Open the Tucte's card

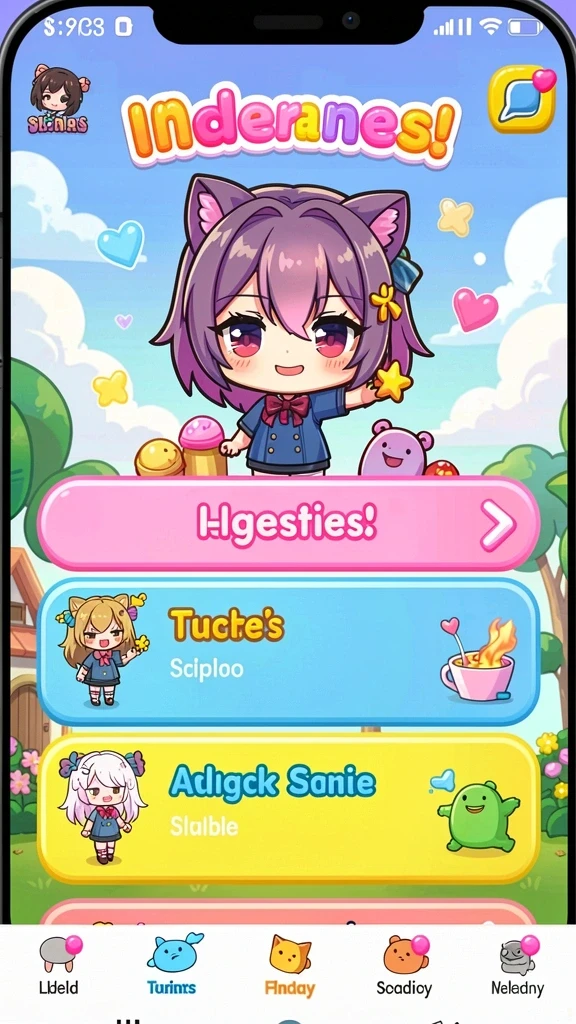tap(289, 652)
